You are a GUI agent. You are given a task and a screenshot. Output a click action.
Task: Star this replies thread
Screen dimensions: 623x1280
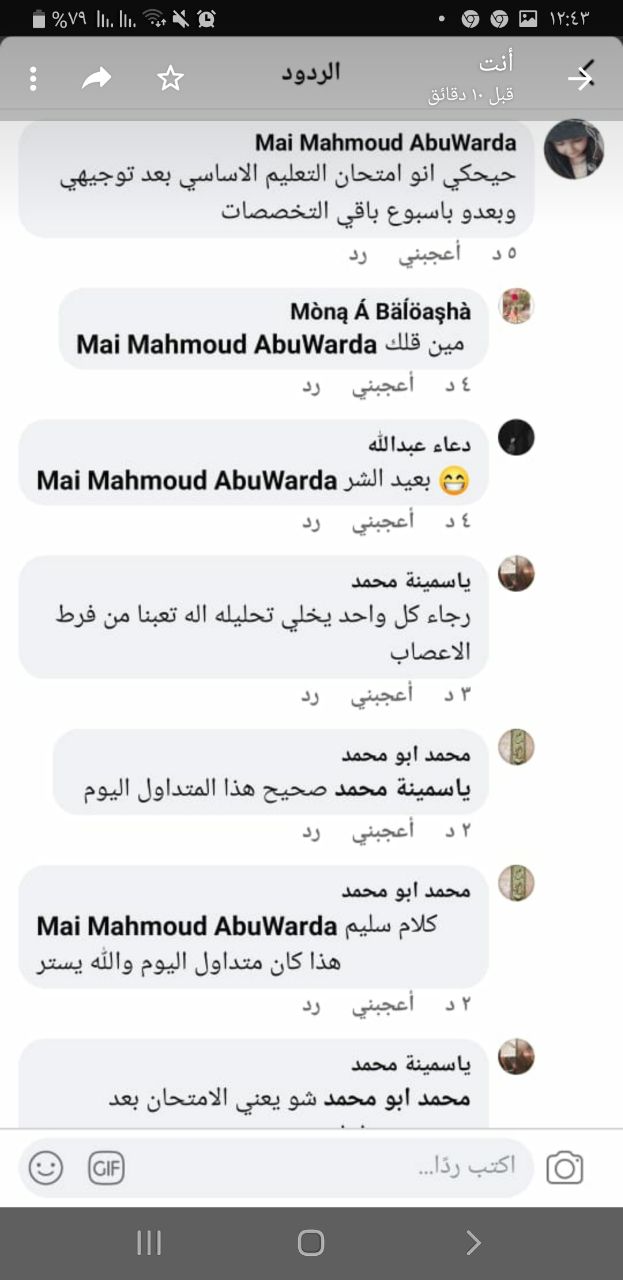(x=171, y=78)
